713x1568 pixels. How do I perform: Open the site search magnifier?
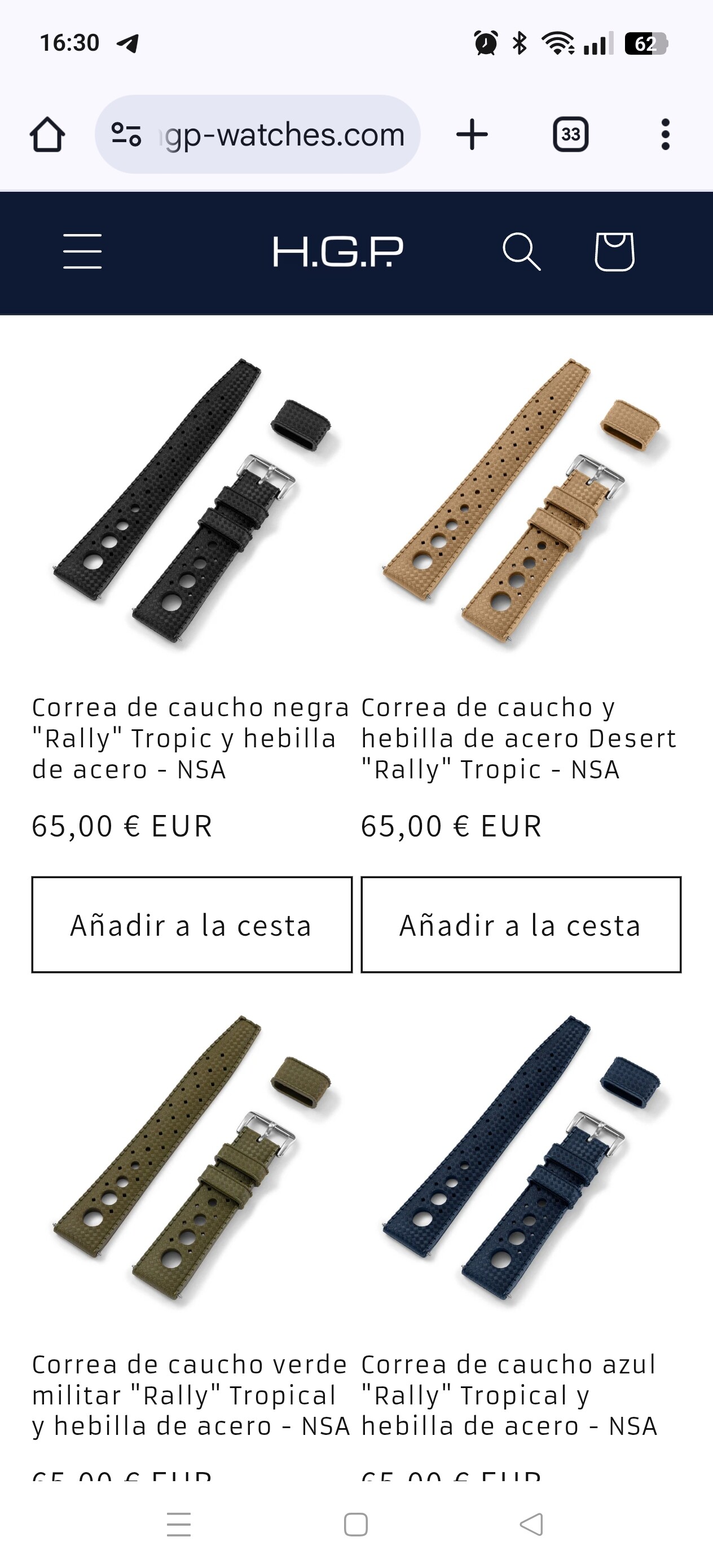(x=521, y=251)
